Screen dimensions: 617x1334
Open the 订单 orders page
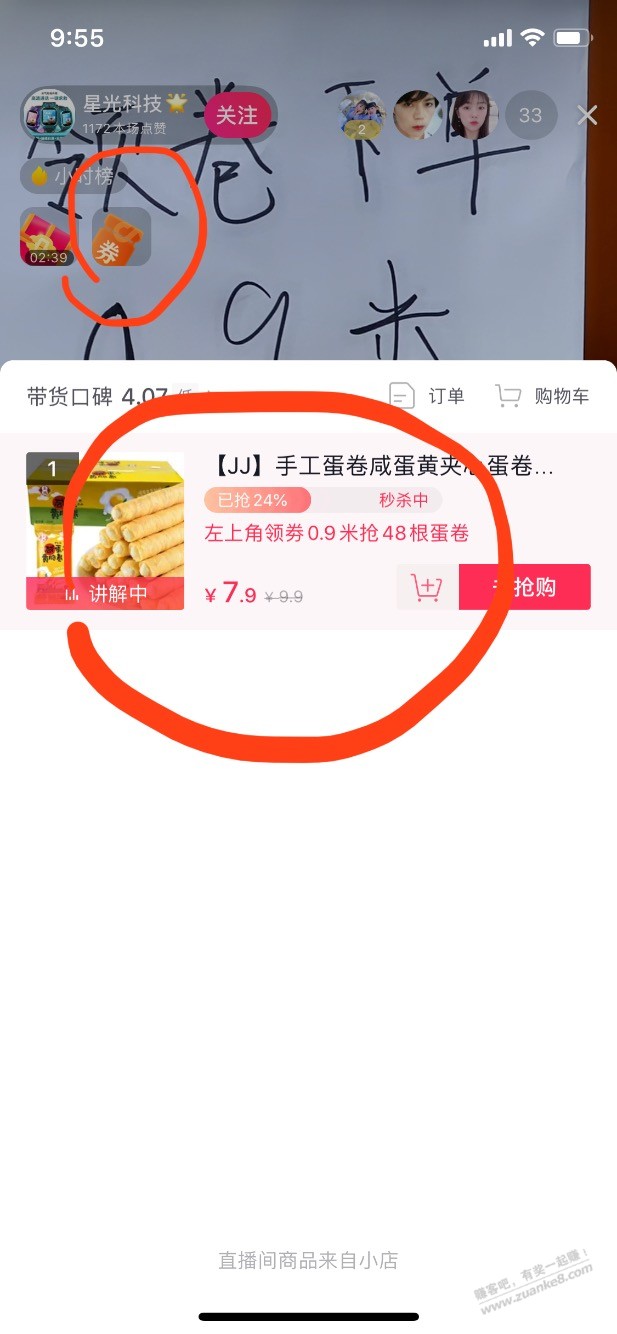(x=427, y=396)
